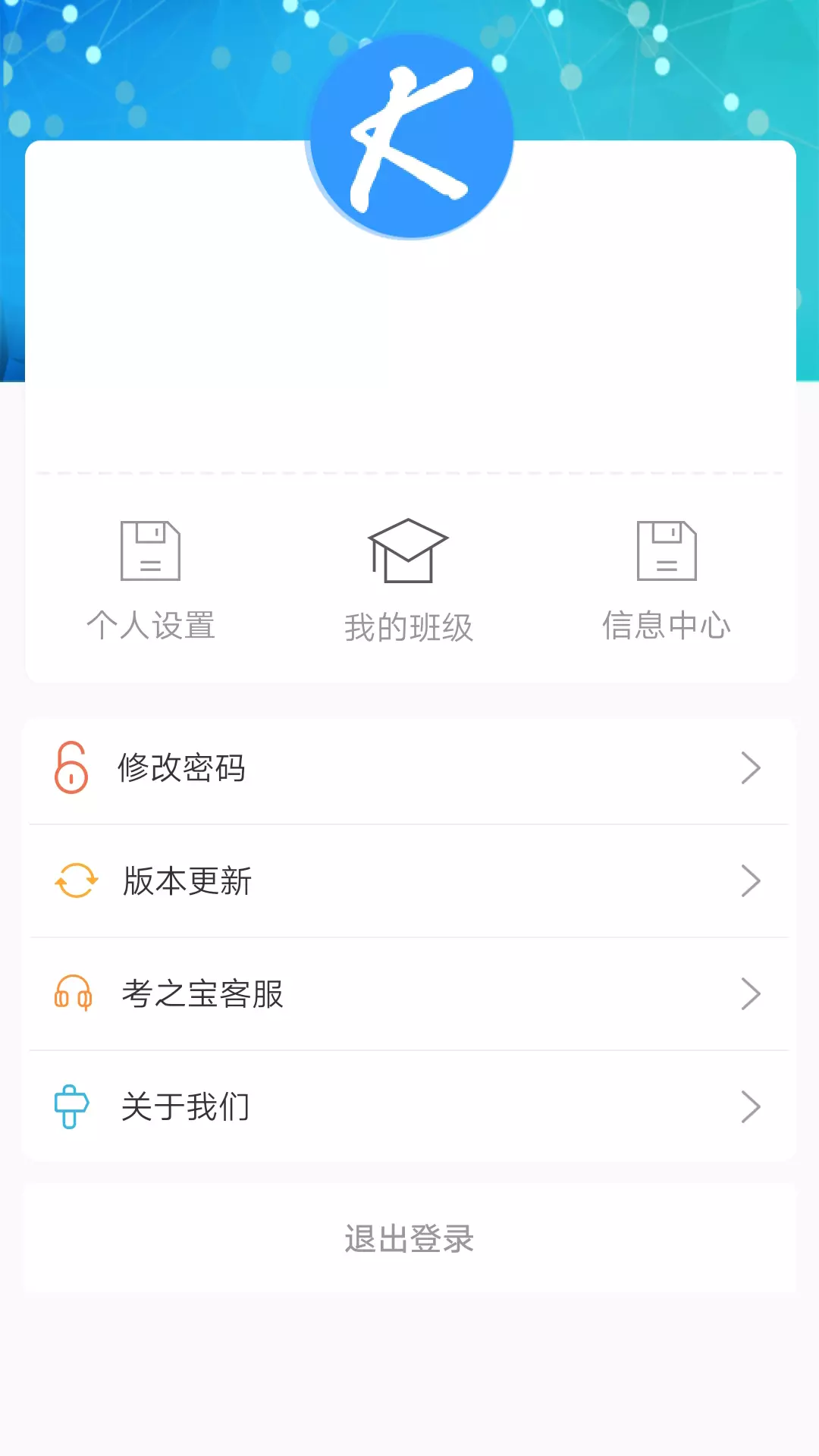Open 修改密码 change password row

click(x=409, y=768)
